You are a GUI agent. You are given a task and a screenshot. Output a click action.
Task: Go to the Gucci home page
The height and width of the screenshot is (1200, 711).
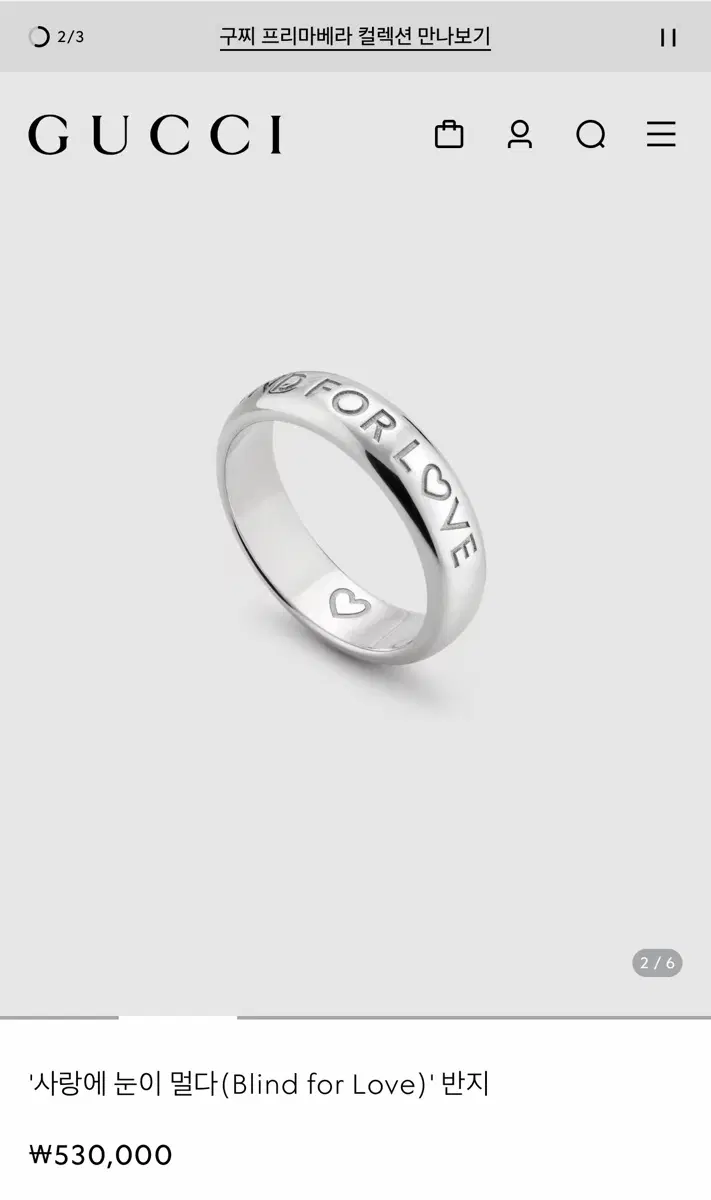coord(155,135)
